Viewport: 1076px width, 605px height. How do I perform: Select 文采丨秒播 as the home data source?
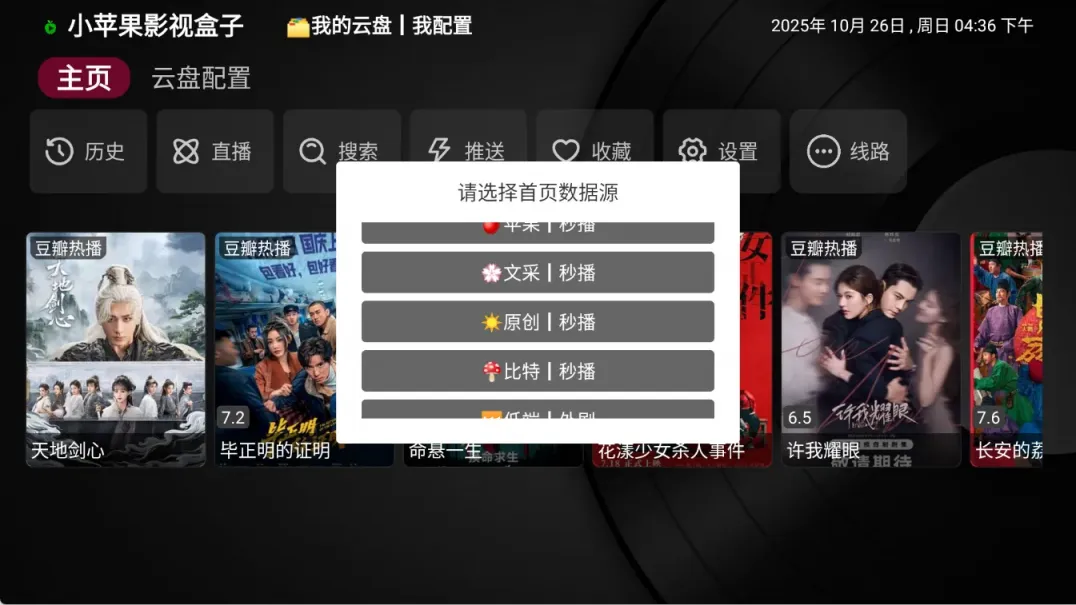click(537, 272)
